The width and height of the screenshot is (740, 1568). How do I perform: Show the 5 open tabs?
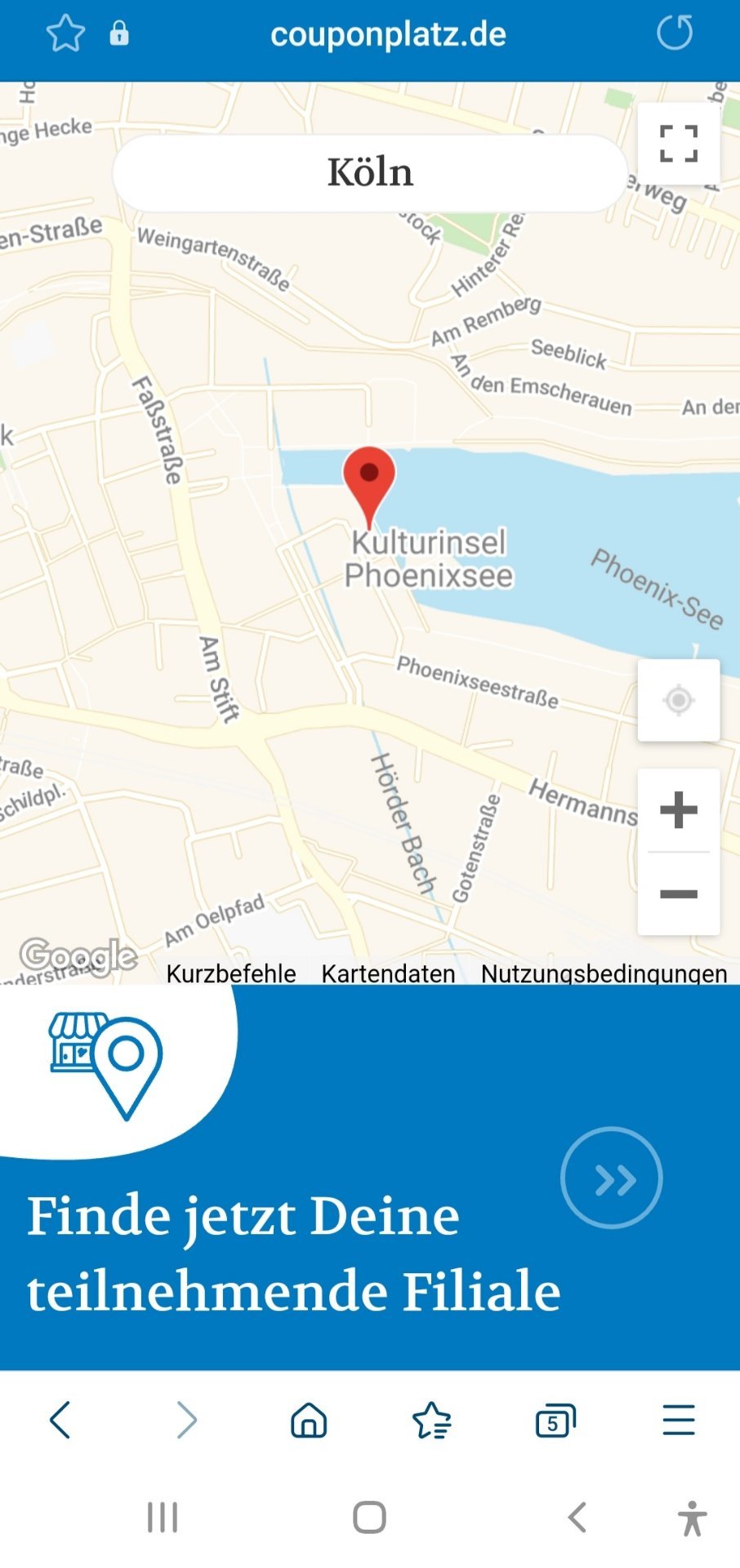click(x=555, y=1420)
